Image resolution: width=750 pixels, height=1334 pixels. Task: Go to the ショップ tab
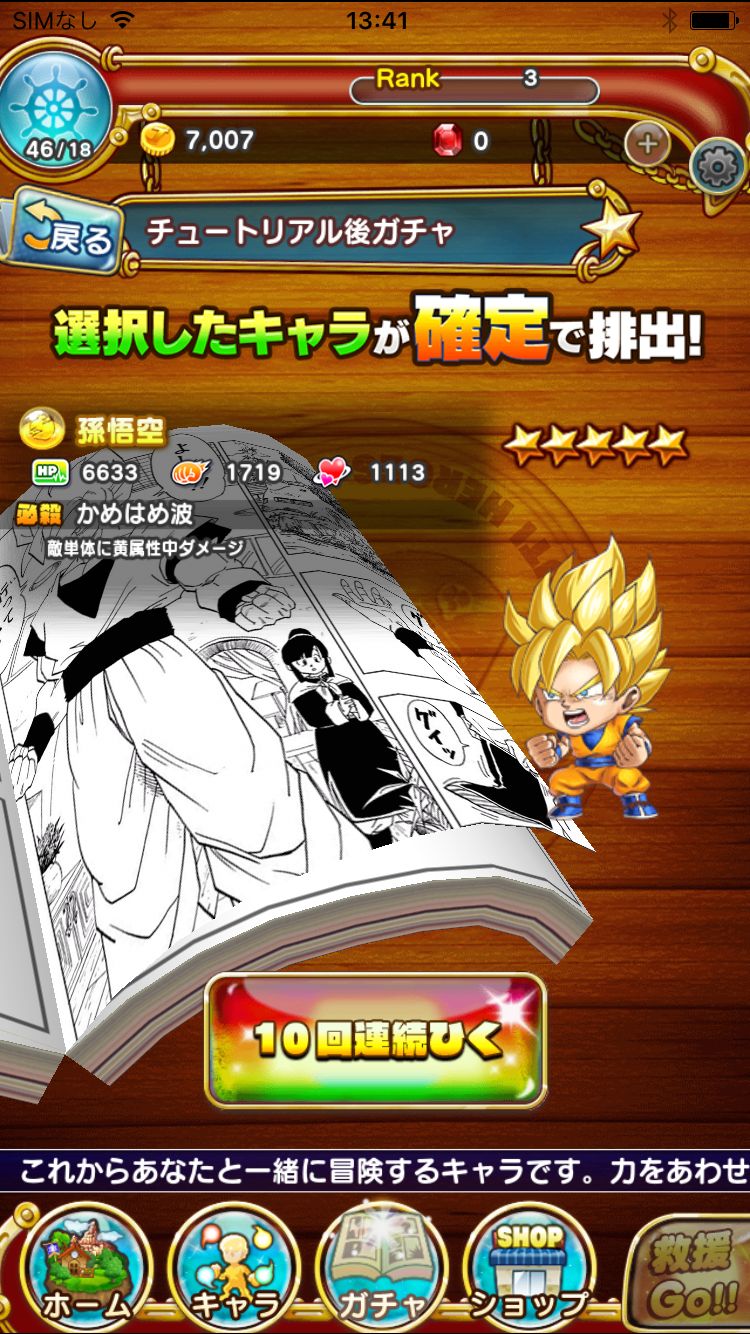pyautogui.click(x=528, y=1267)
